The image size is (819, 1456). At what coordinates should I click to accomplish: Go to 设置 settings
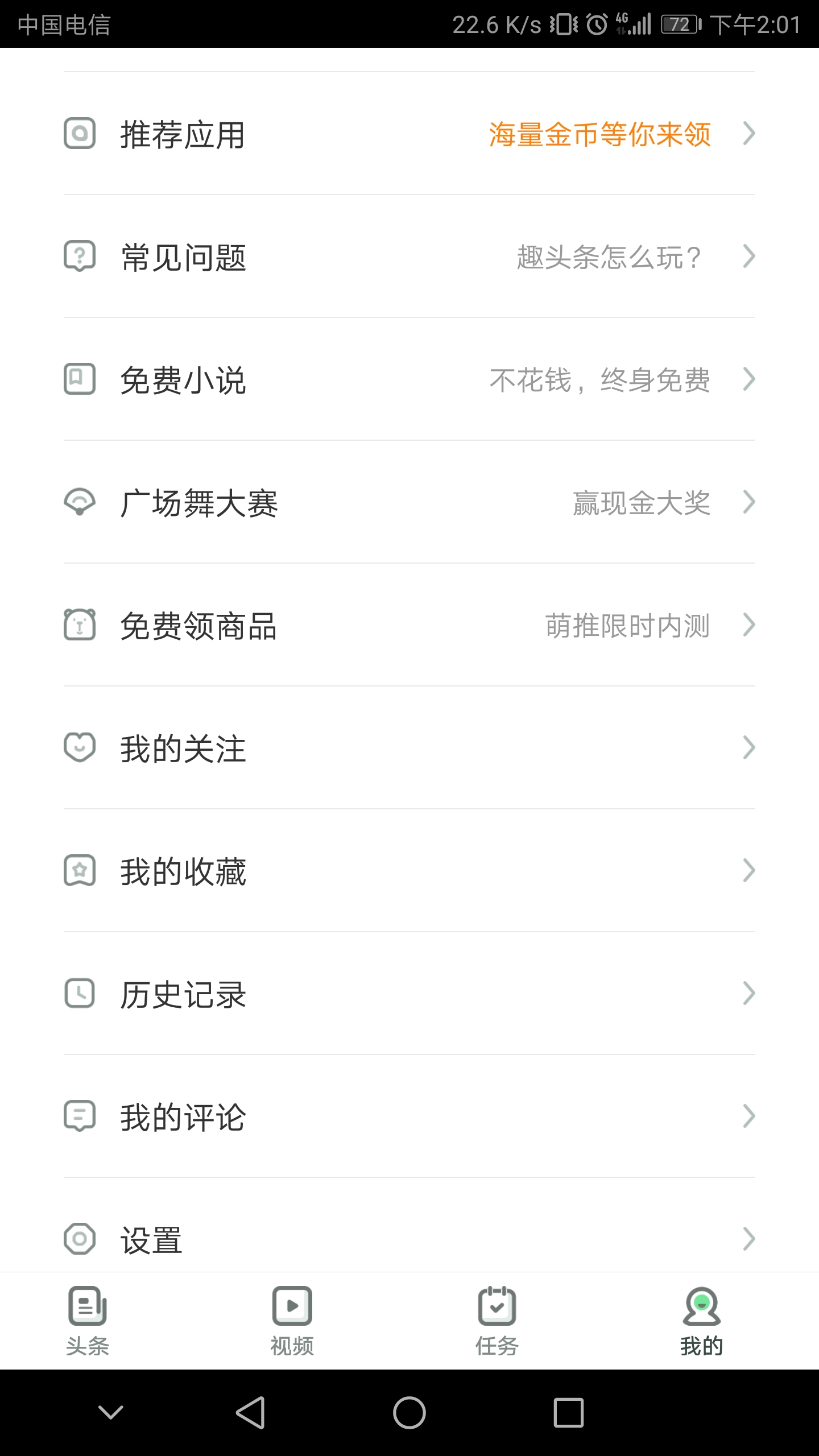[409, 1239]
